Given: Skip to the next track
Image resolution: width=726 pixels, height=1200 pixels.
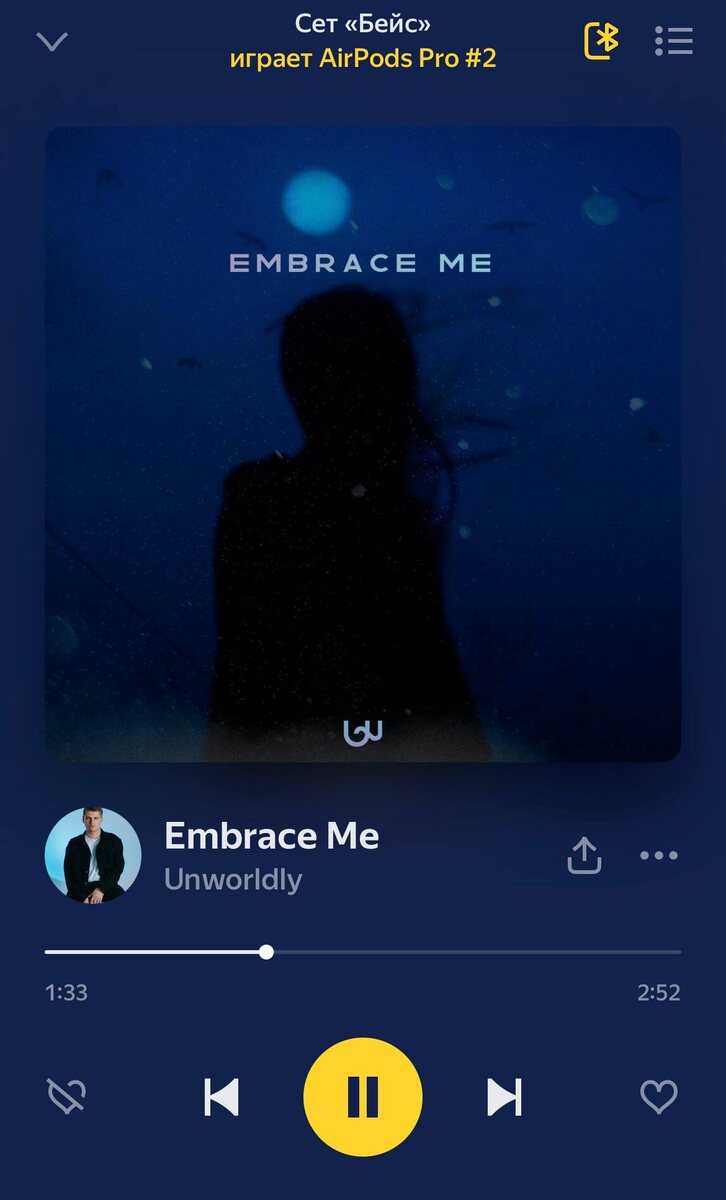Looking at the screenshot, I should (x=504, y=1097).
